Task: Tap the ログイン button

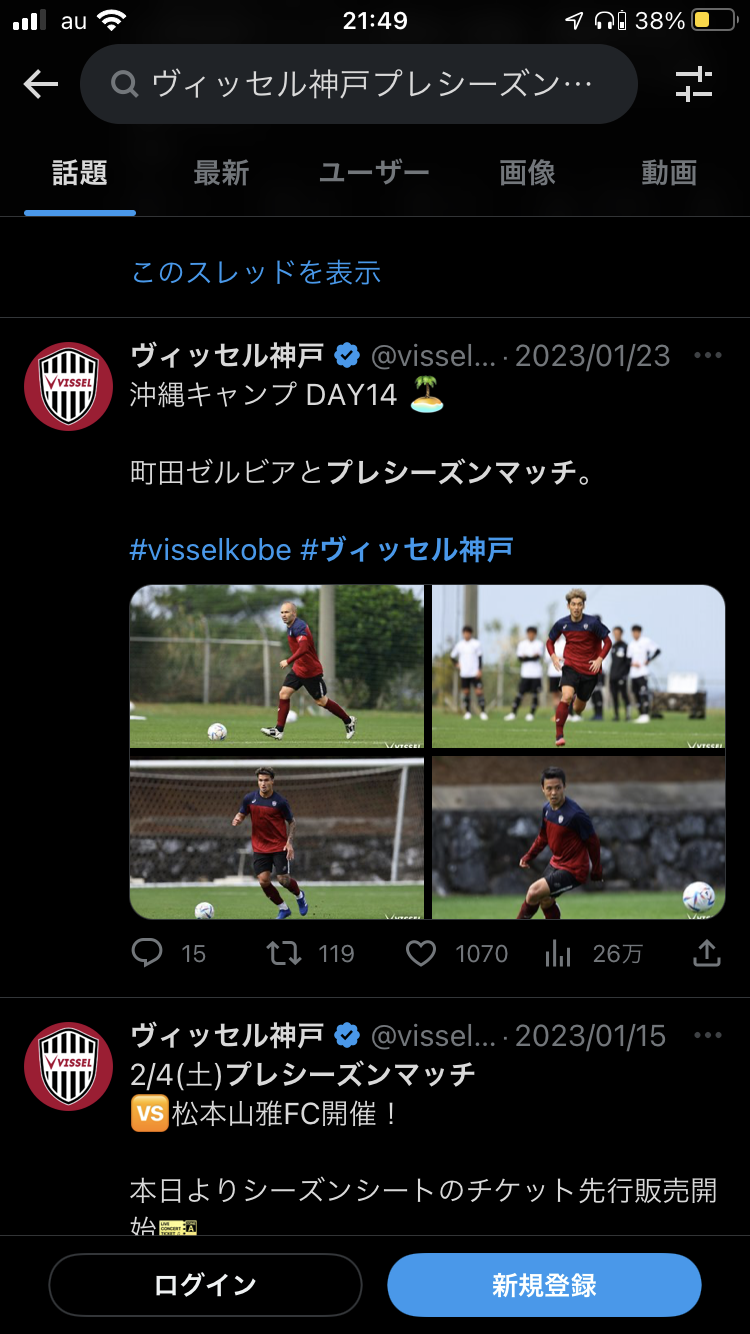Action: tap(205, 1285)
